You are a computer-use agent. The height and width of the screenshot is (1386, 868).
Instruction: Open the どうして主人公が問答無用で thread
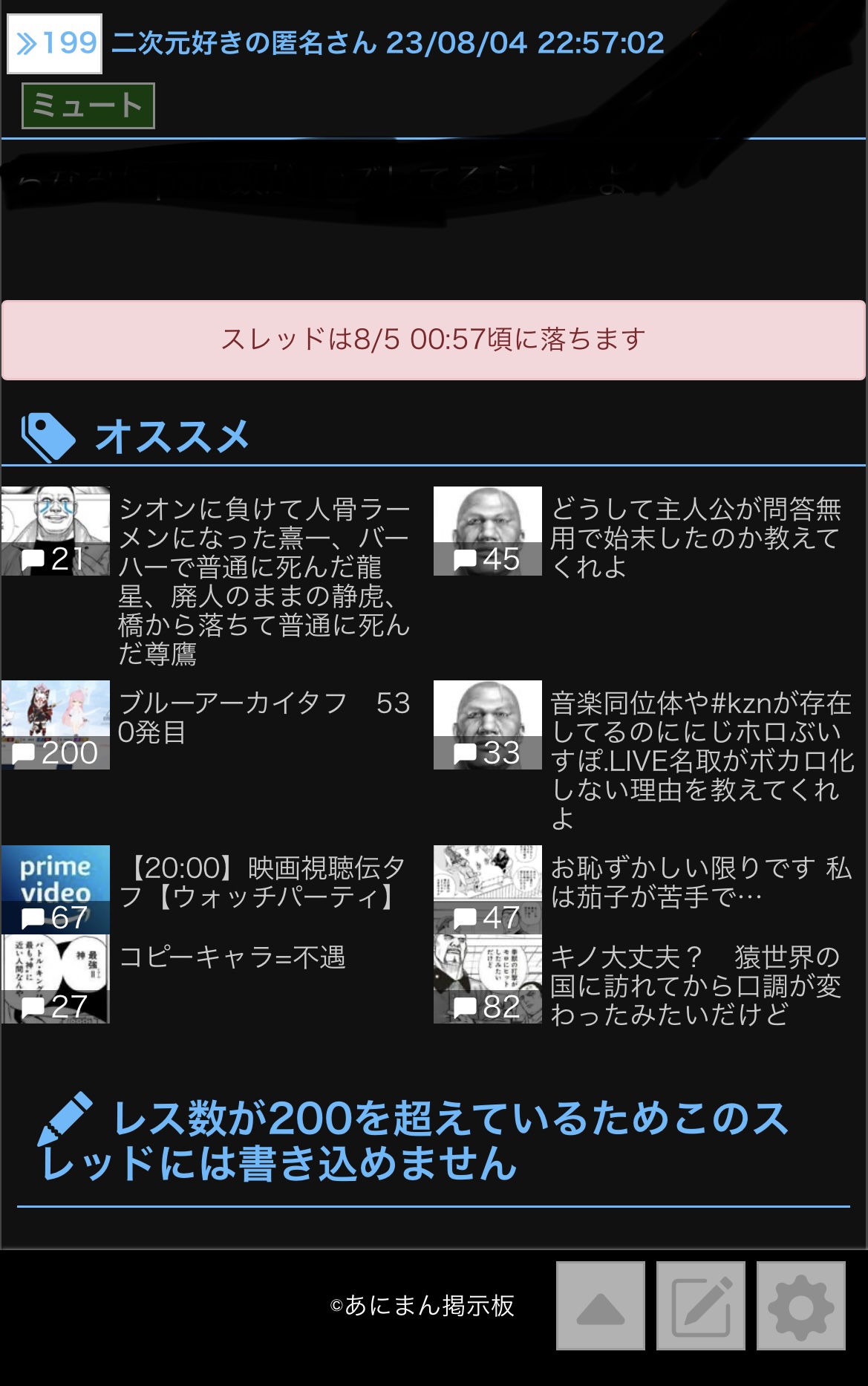coord(696,538)
